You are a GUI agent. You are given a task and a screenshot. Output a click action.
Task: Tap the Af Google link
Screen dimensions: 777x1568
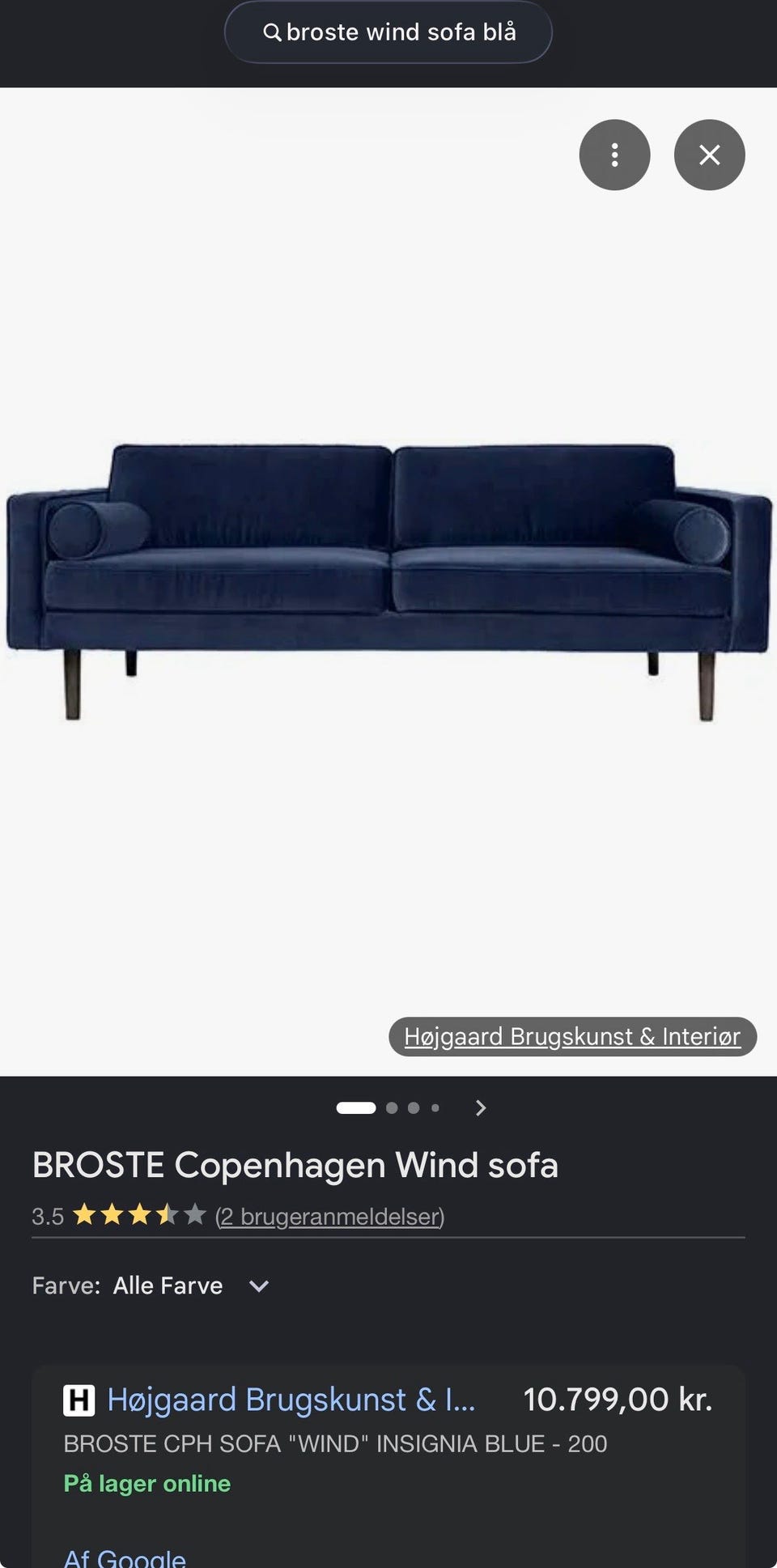pos(125,1558)
